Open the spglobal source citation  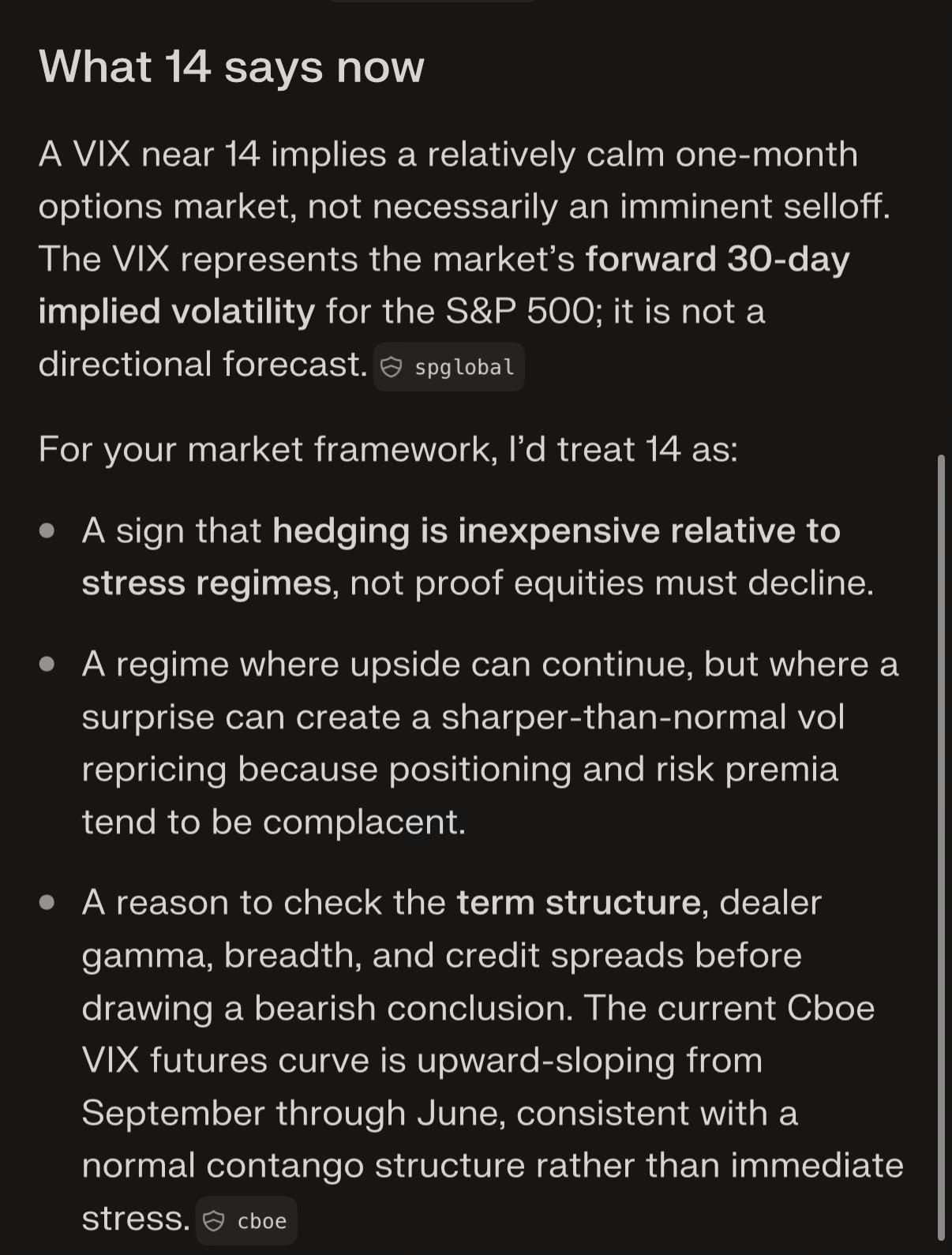click(x=448, y=366)
